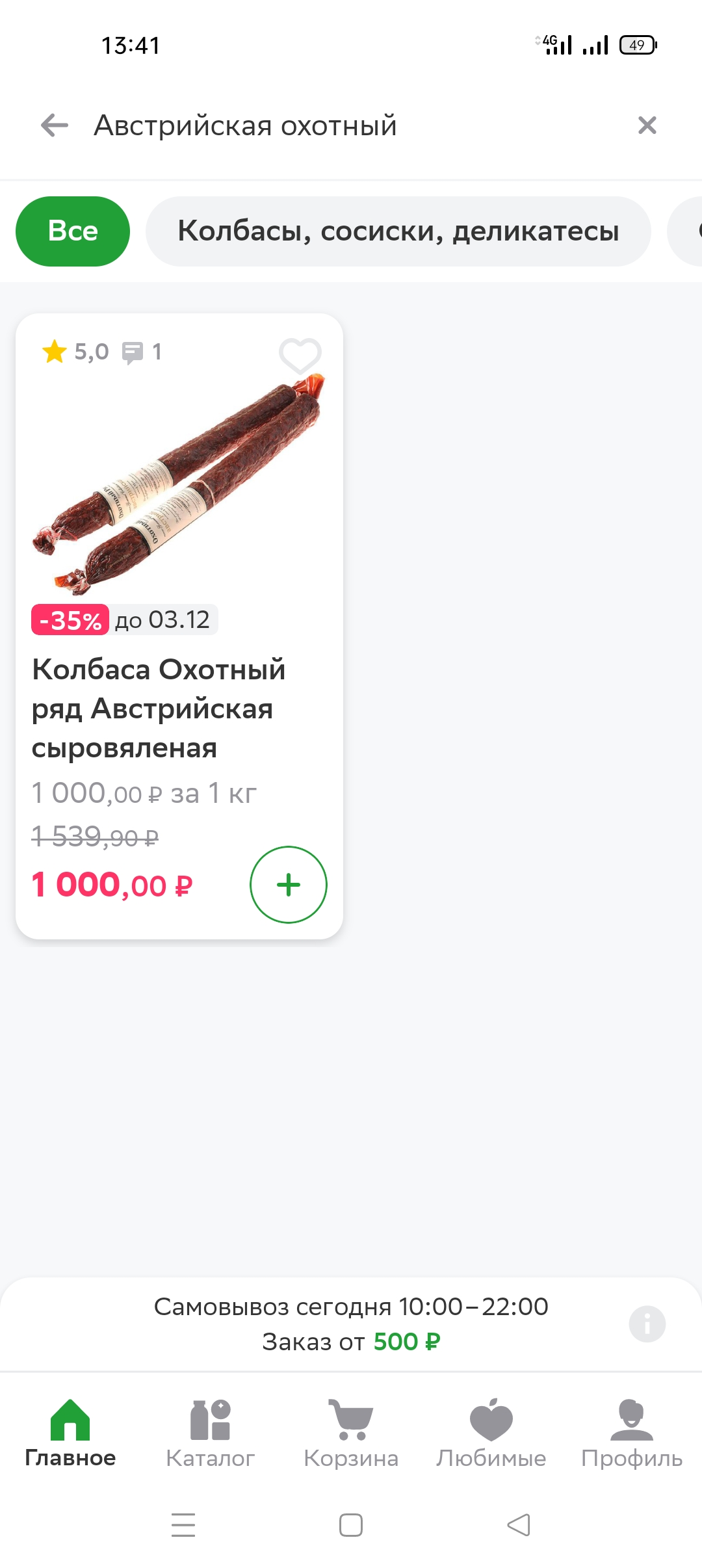Go back using the arrow icon
This screenshot has width=702, height=1568.
click(55, 125)
